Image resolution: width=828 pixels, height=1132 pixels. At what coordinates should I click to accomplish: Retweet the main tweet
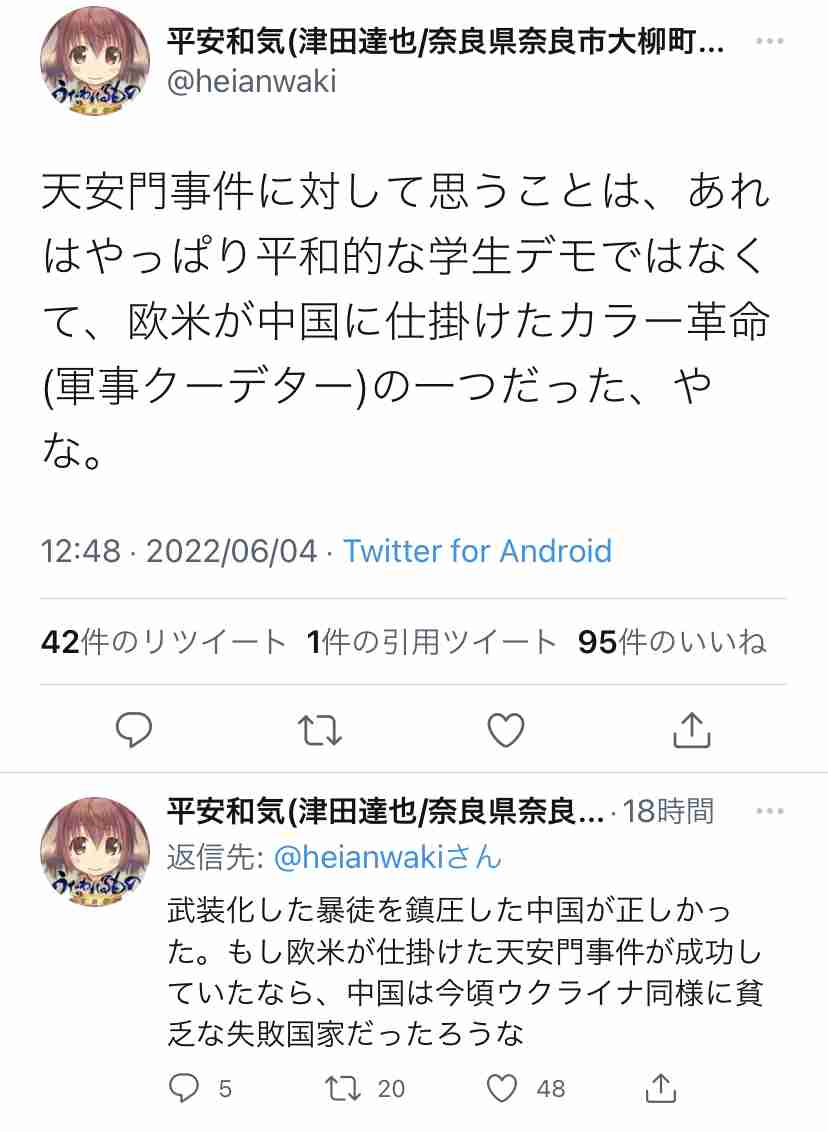pyautogui.click(x=318, y=730)
